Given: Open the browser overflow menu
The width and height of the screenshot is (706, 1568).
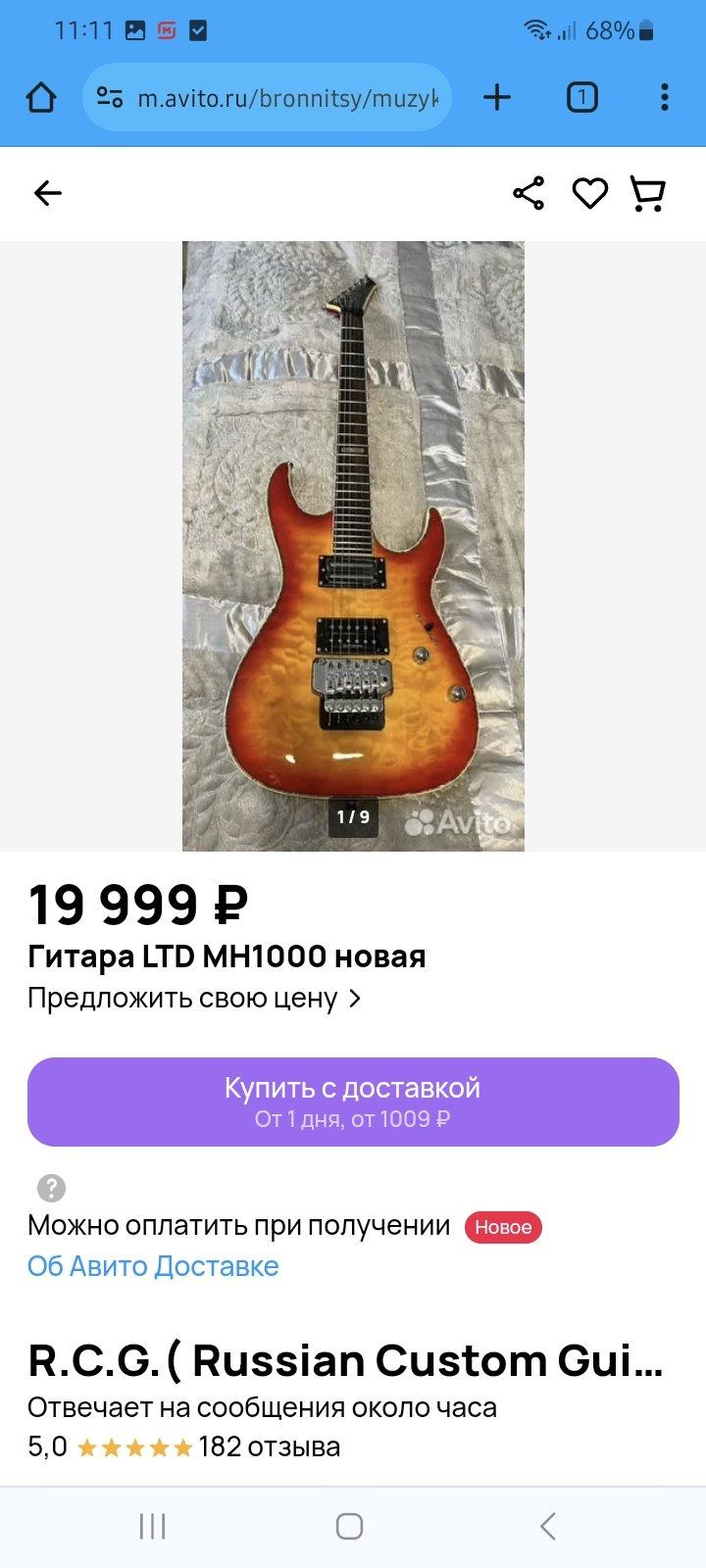Looking at the screenshot, I should (x=665, y=97).
